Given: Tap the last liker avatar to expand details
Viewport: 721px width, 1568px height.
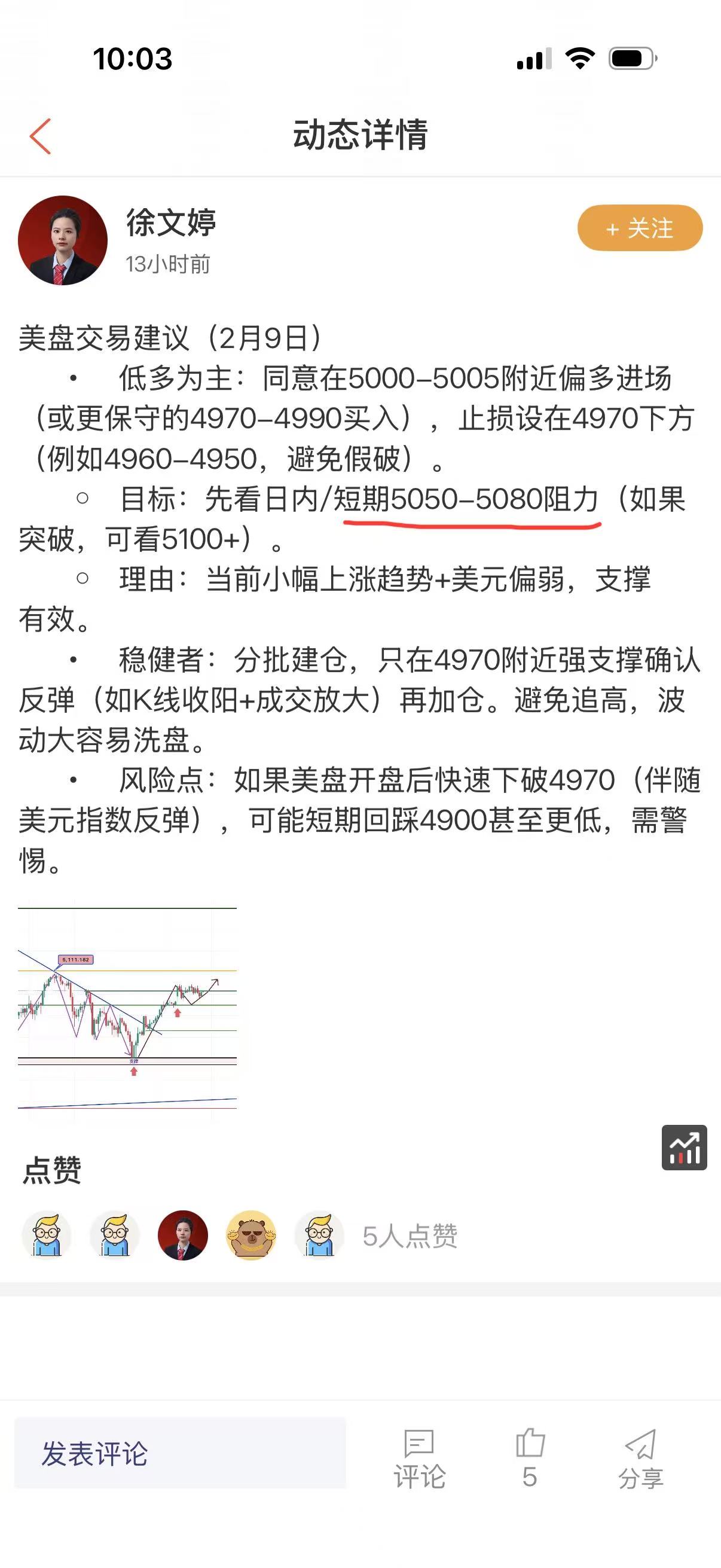Looking at the screenshot, I should (x=320, y=1234).
